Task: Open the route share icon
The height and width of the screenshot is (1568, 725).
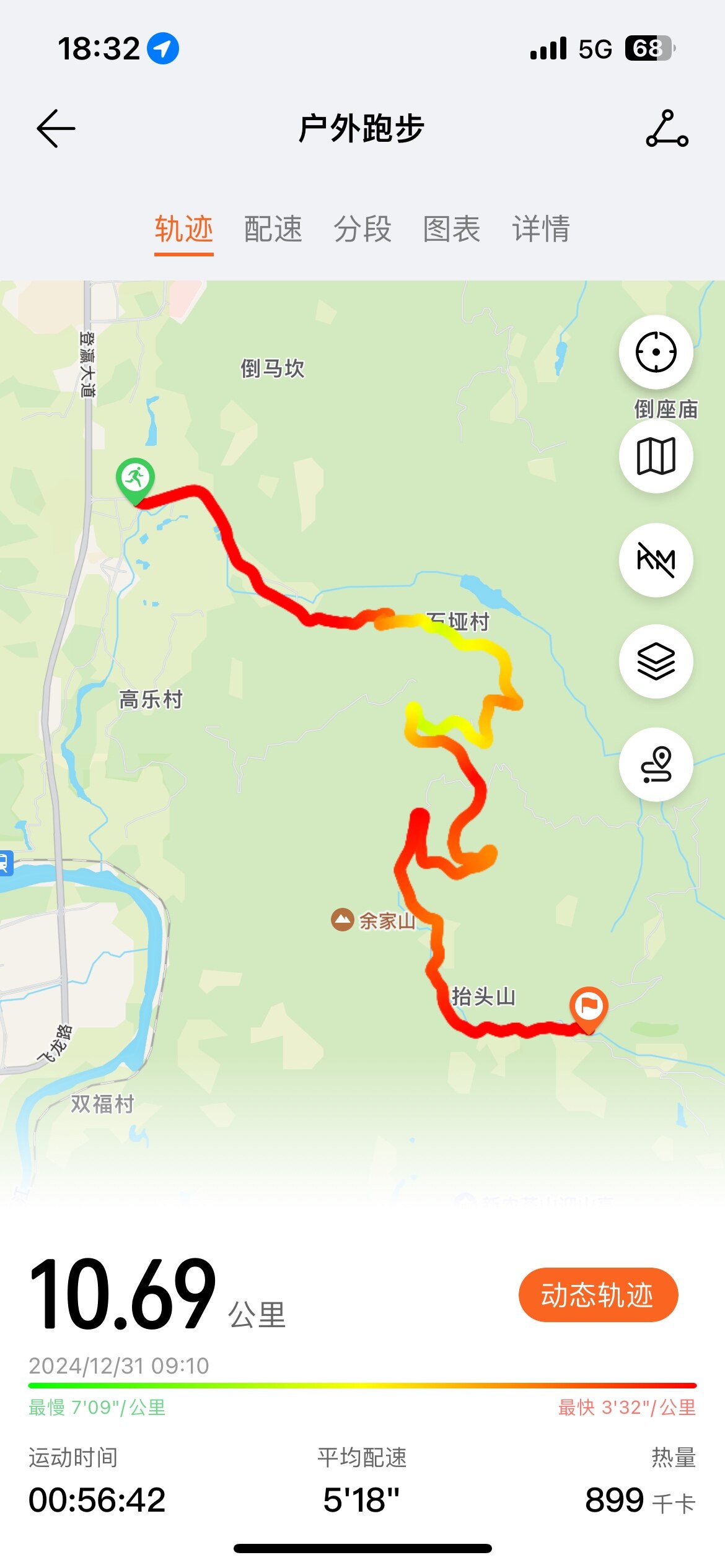Action: coord(667,129)
